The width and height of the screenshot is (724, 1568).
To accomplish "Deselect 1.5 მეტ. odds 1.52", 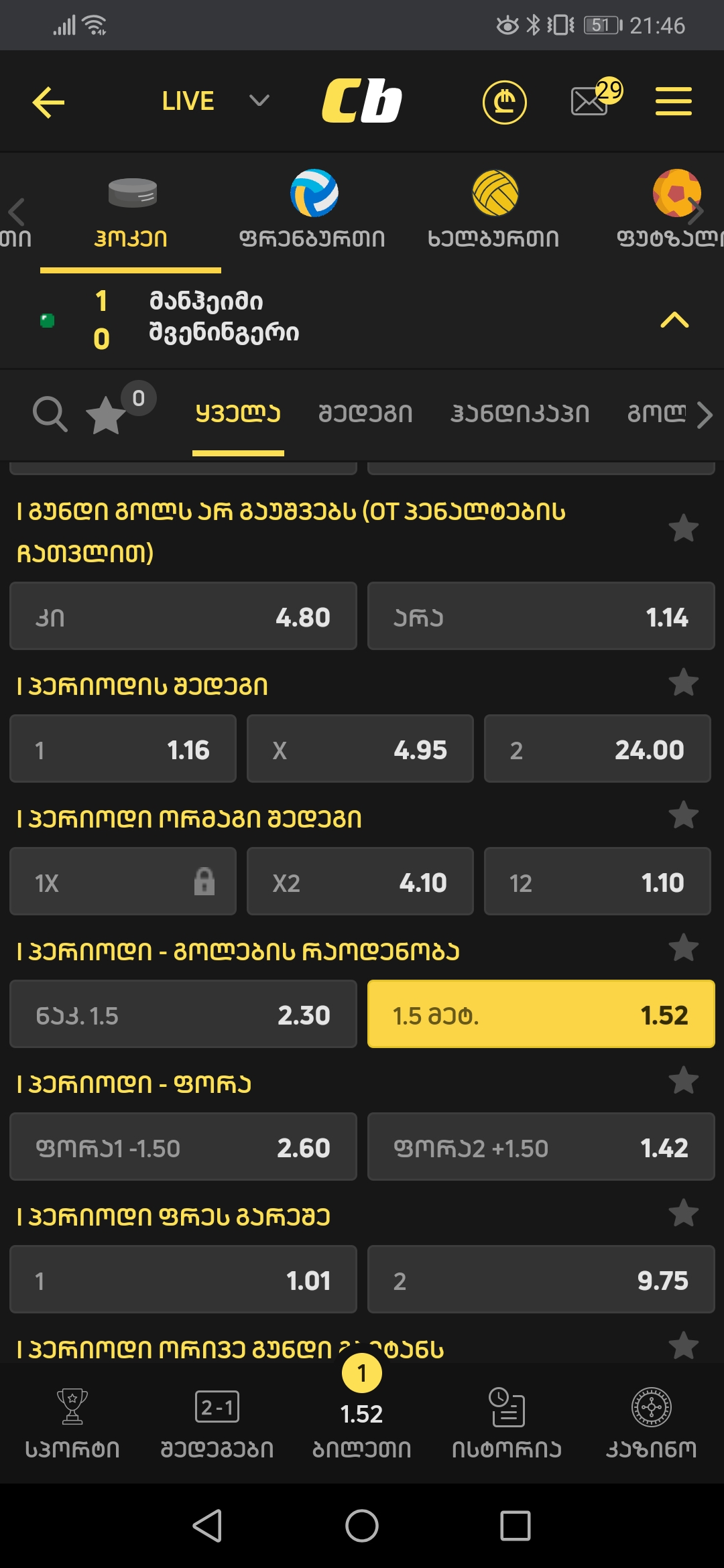I will (x=540, y=1015).
